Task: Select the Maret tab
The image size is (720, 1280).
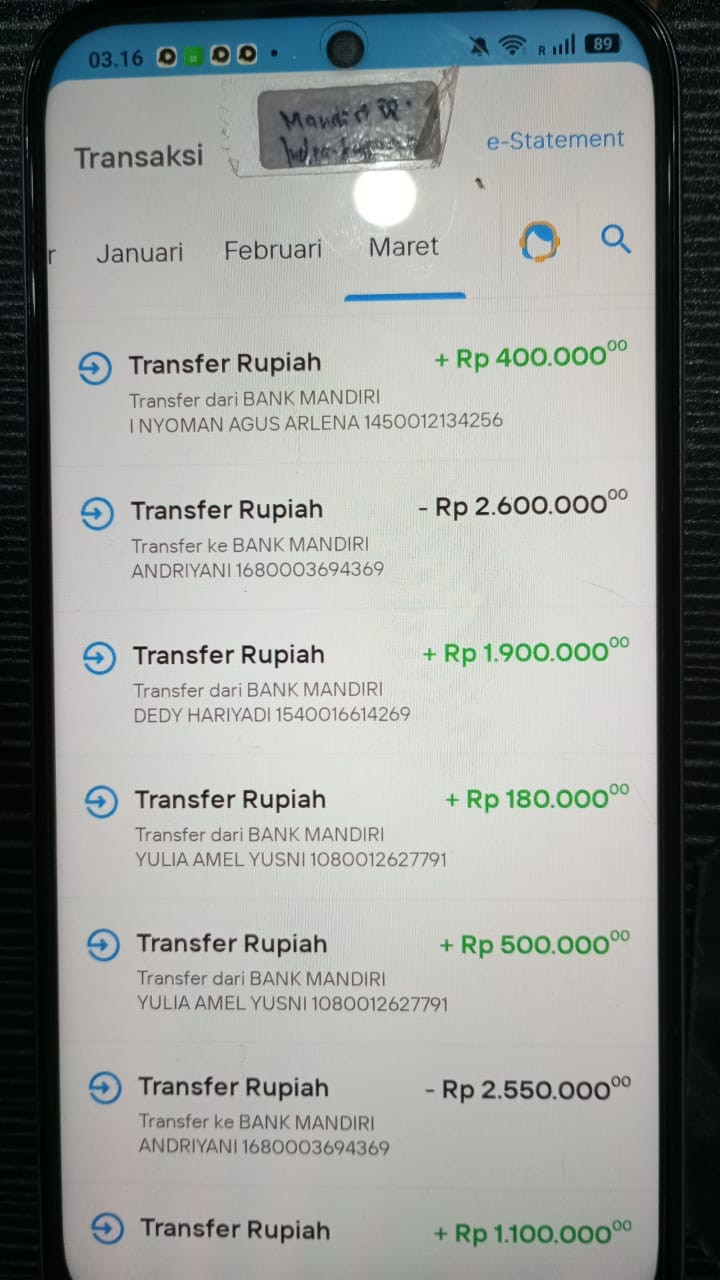Action: [404, 247]
